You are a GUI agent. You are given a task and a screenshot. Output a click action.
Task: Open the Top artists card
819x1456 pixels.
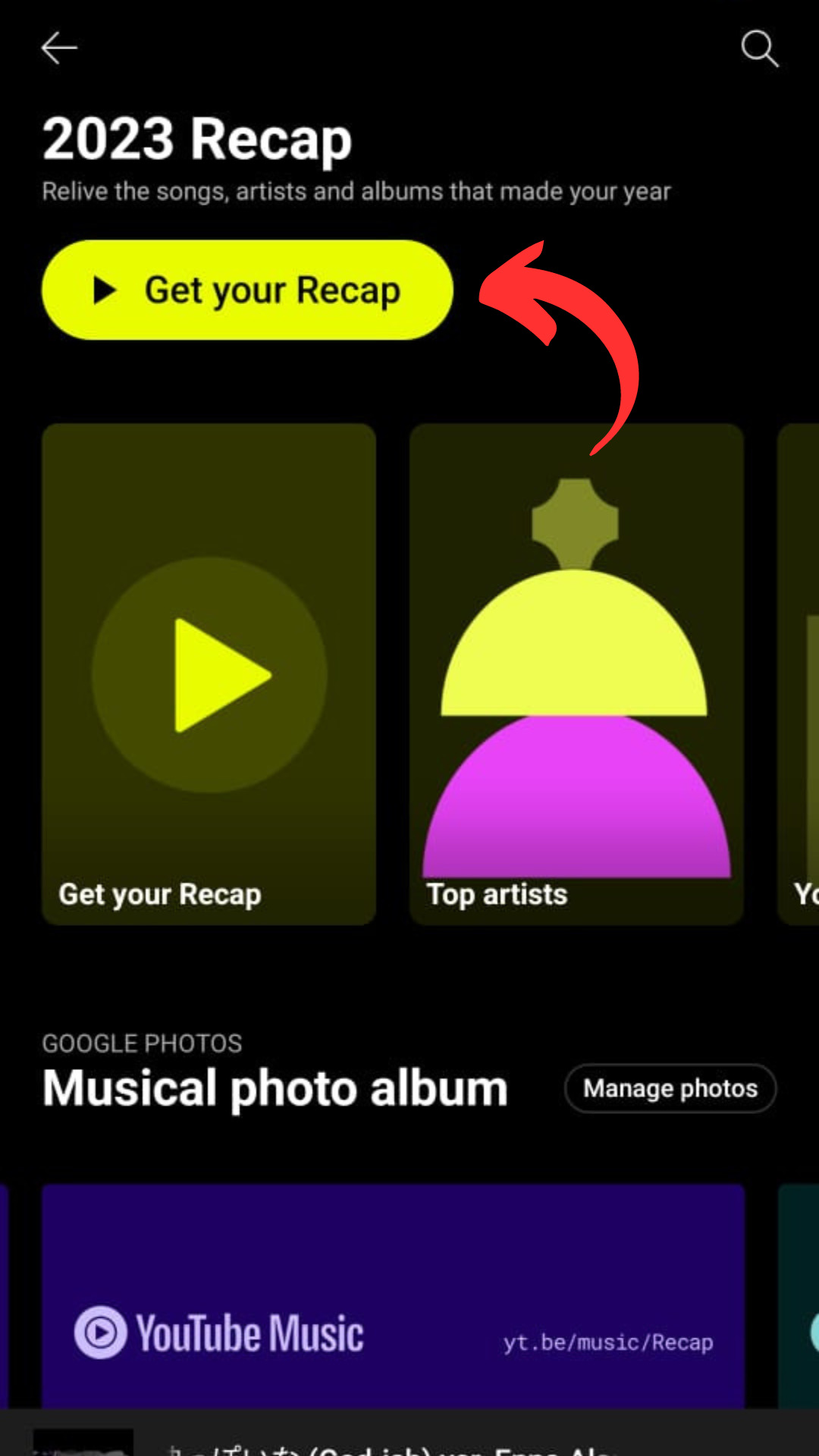(x=576, y=674)
